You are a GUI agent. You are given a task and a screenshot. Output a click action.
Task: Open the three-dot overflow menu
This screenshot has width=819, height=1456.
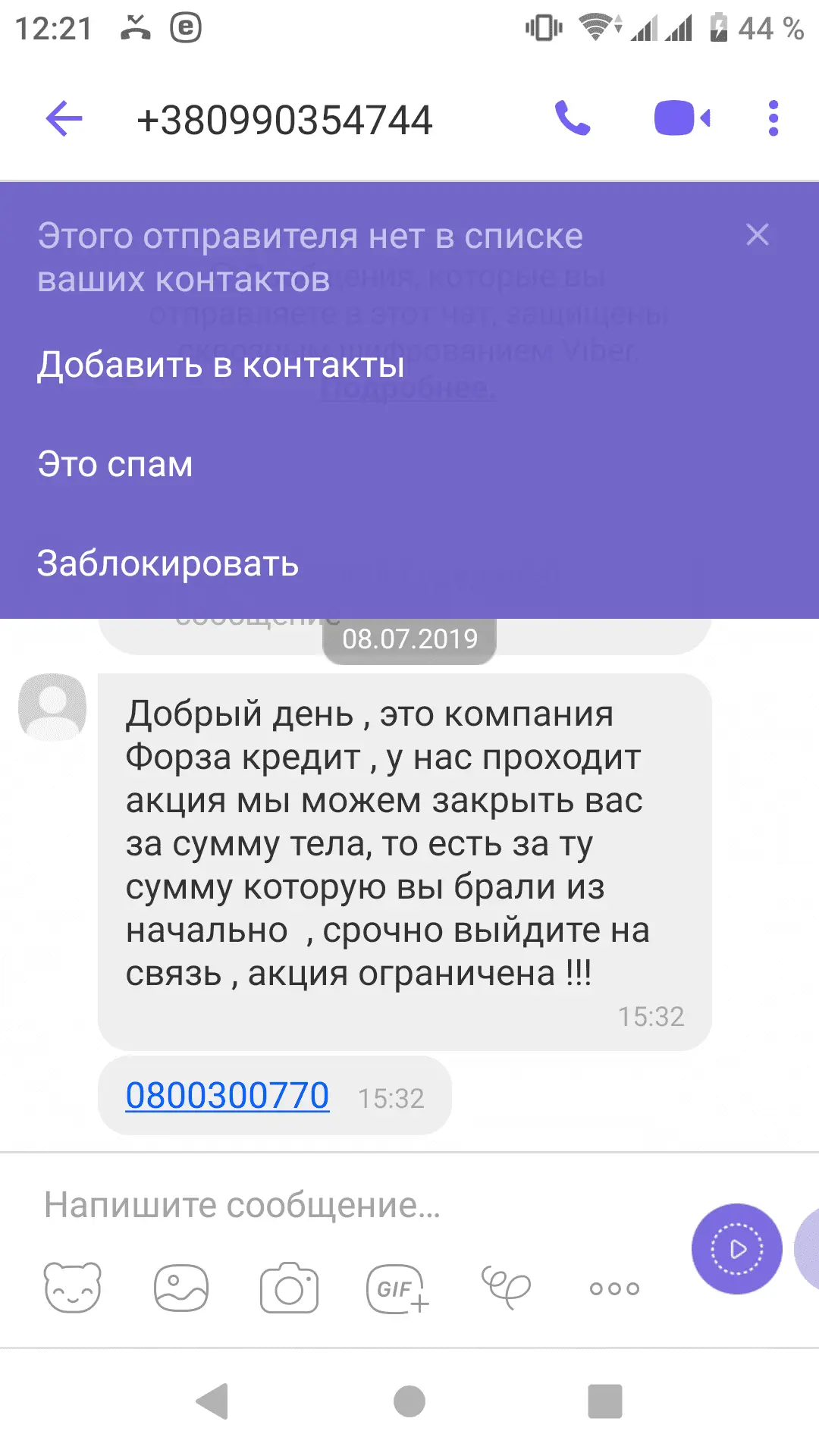773,118
